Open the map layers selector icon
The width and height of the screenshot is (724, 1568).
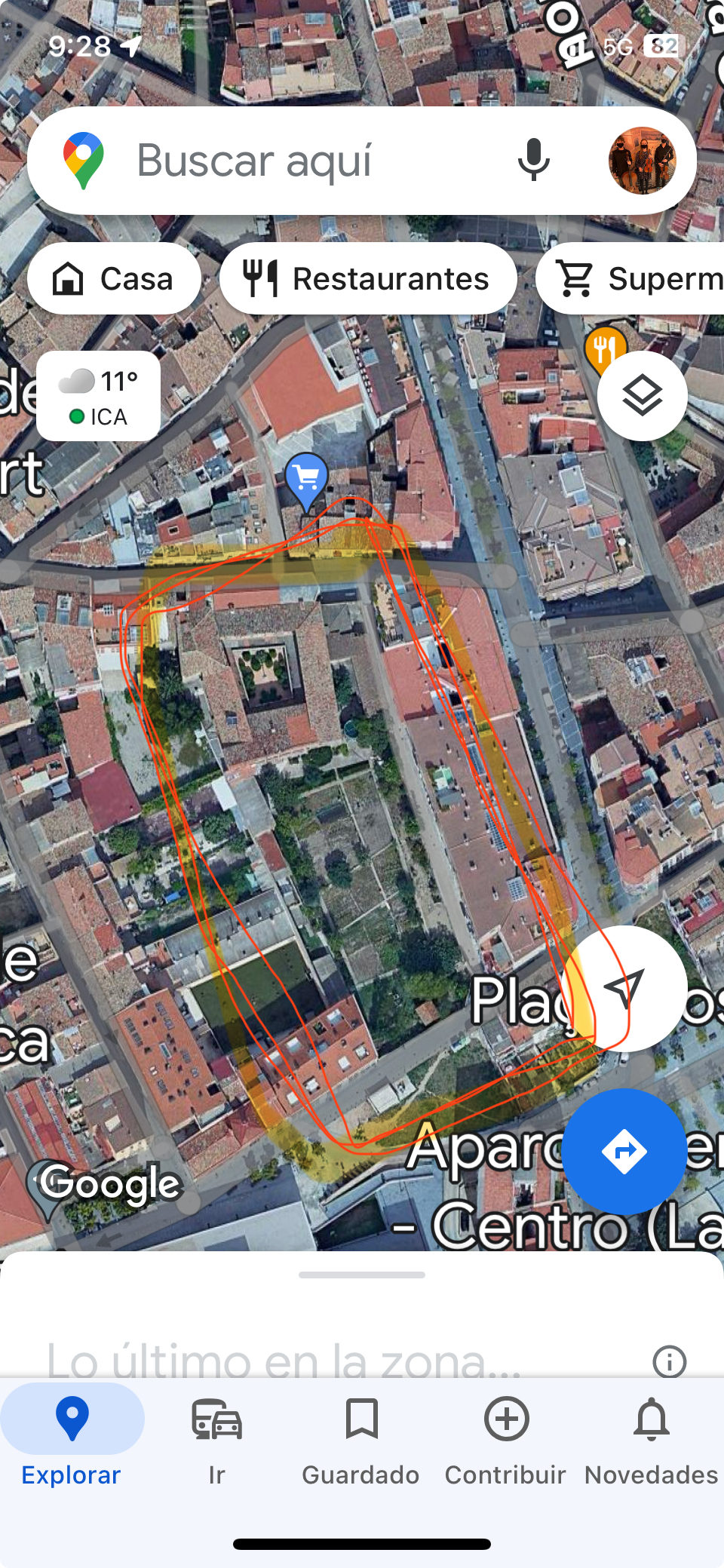point(642,396)
